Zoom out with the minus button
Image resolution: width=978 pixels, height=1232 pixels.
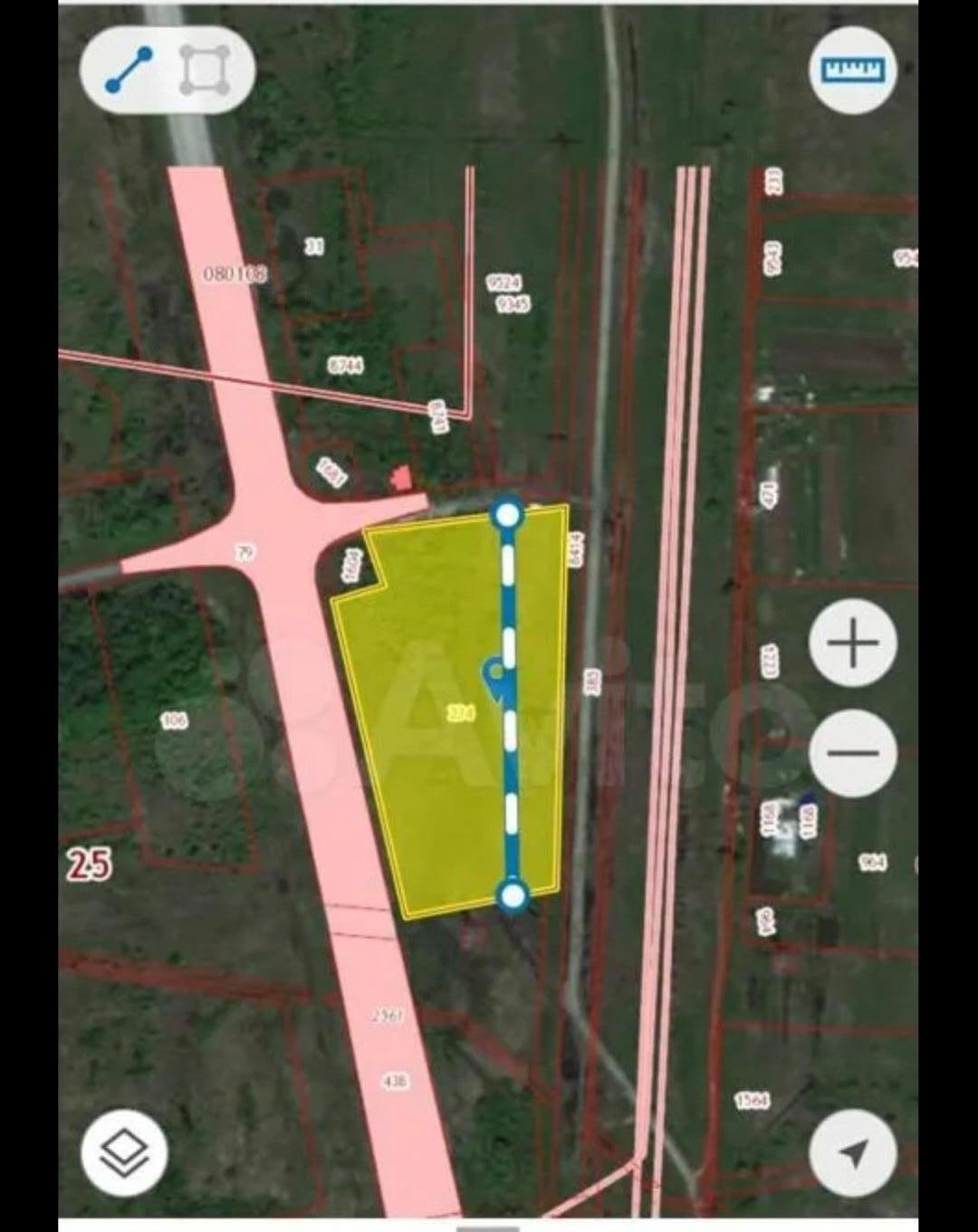[x=852, y=752]
